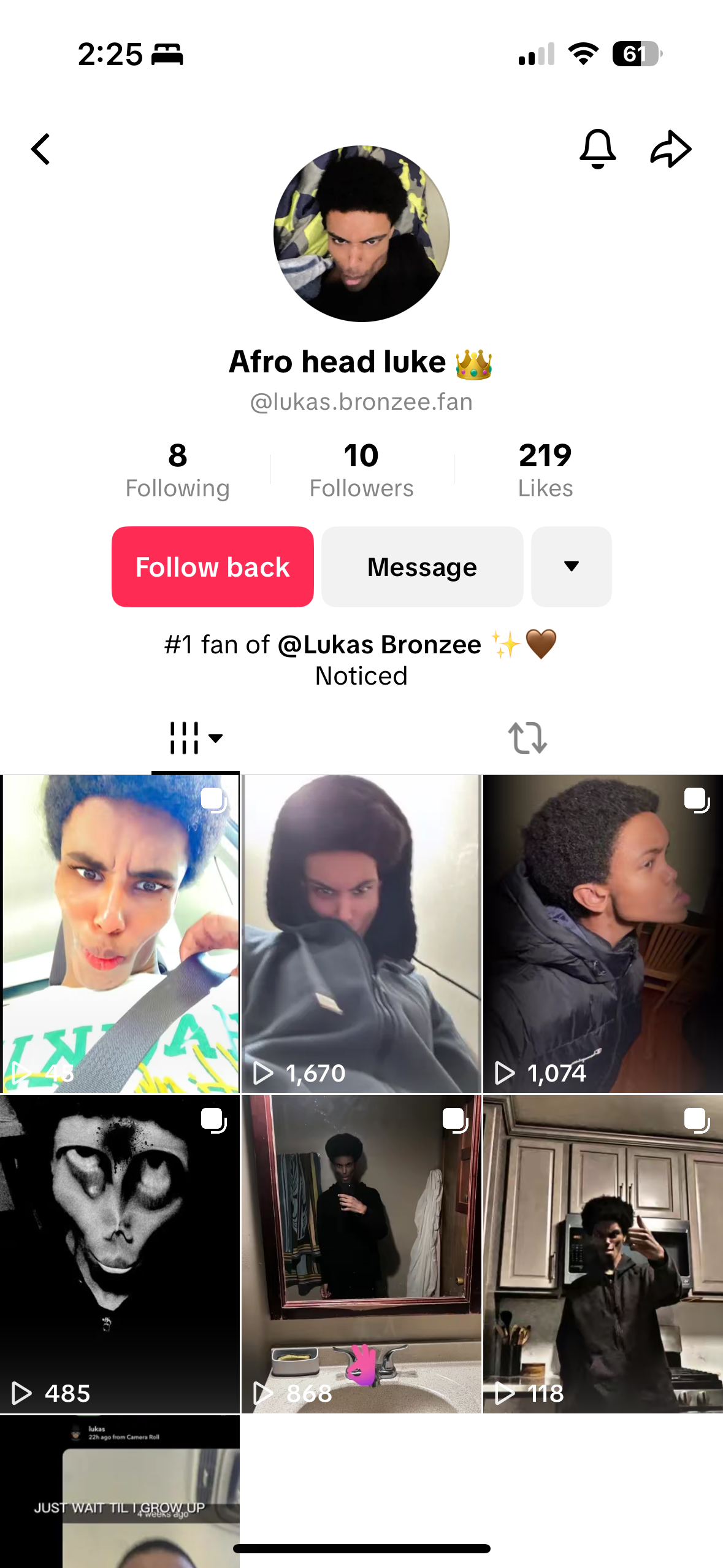Open the @Lukas Bronzee mention in bio
This screenshot has width=723, height=1568.
[379, 645]
